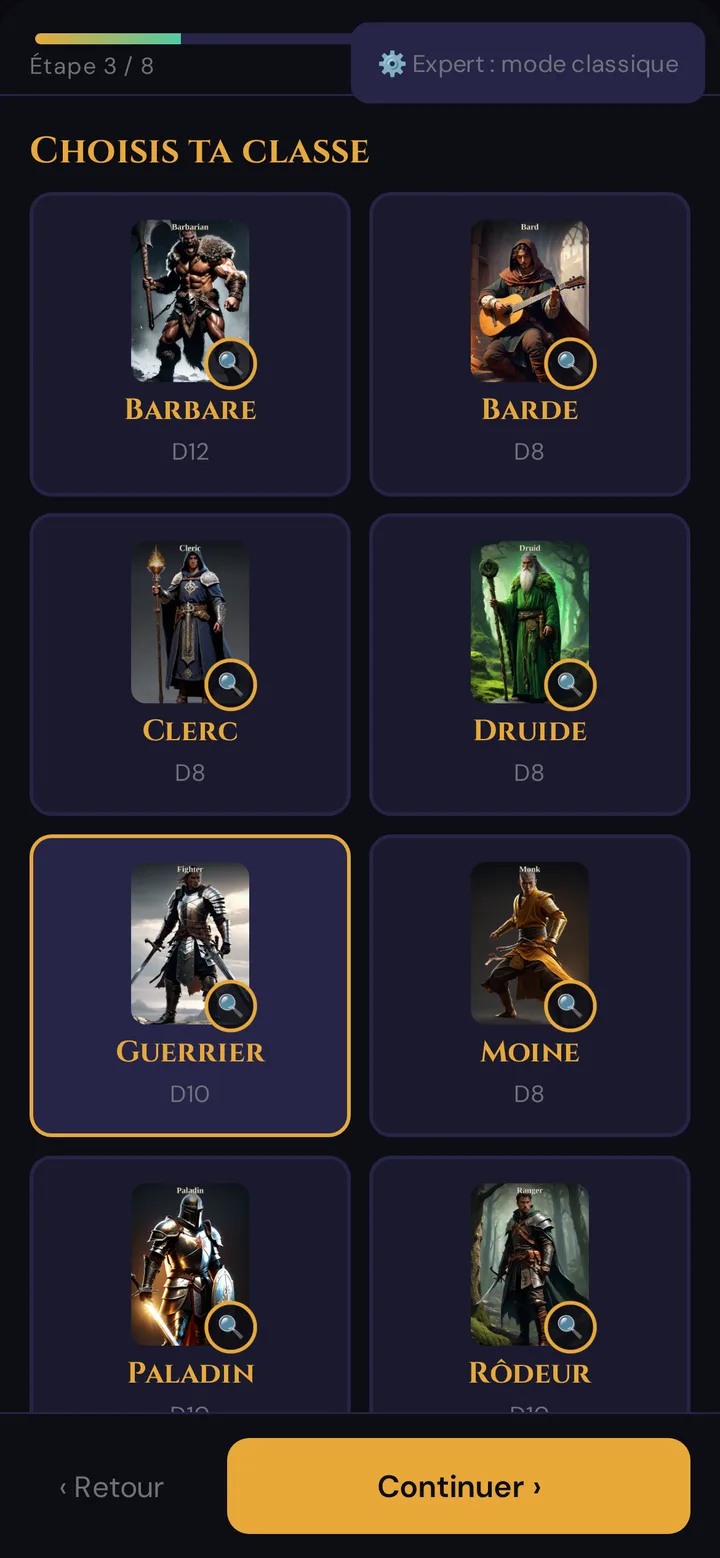Image resolution: width=720 pixels, height=1558 pixels.
Task: Go back with the Retour button
Action: [111, 1487]
